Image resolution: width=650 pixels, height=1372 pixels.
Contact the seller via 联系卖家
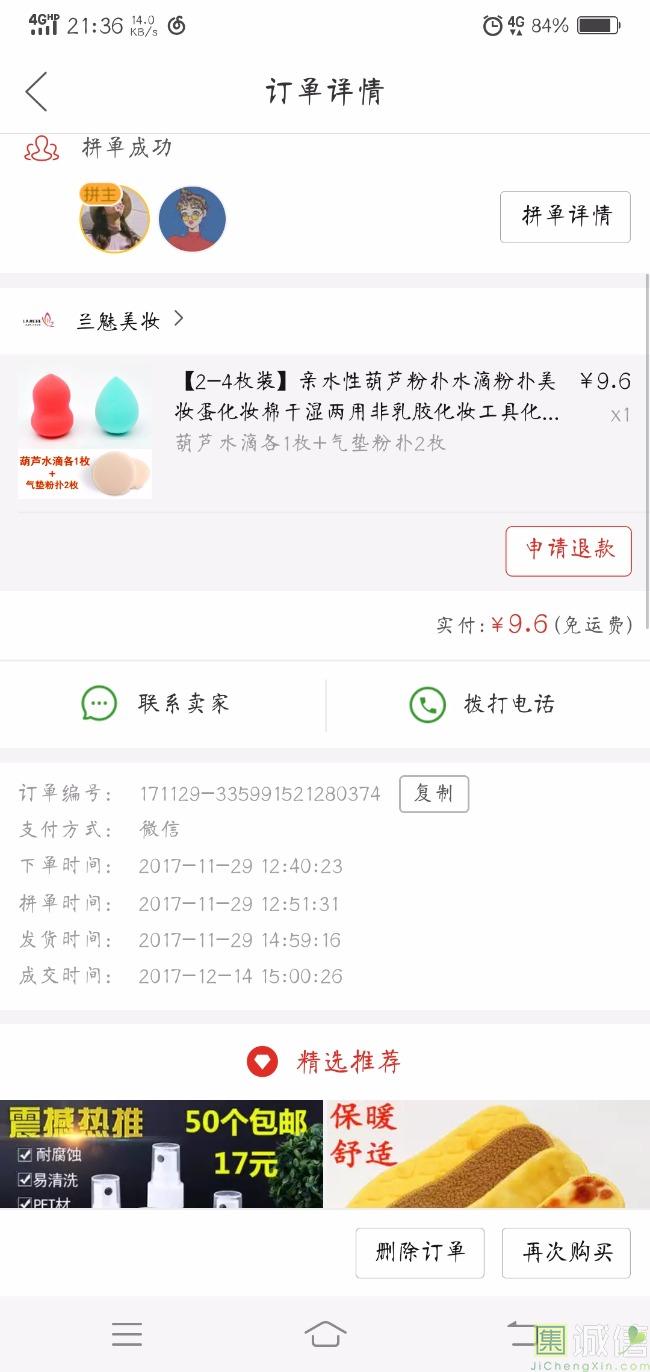click(157, 704)
